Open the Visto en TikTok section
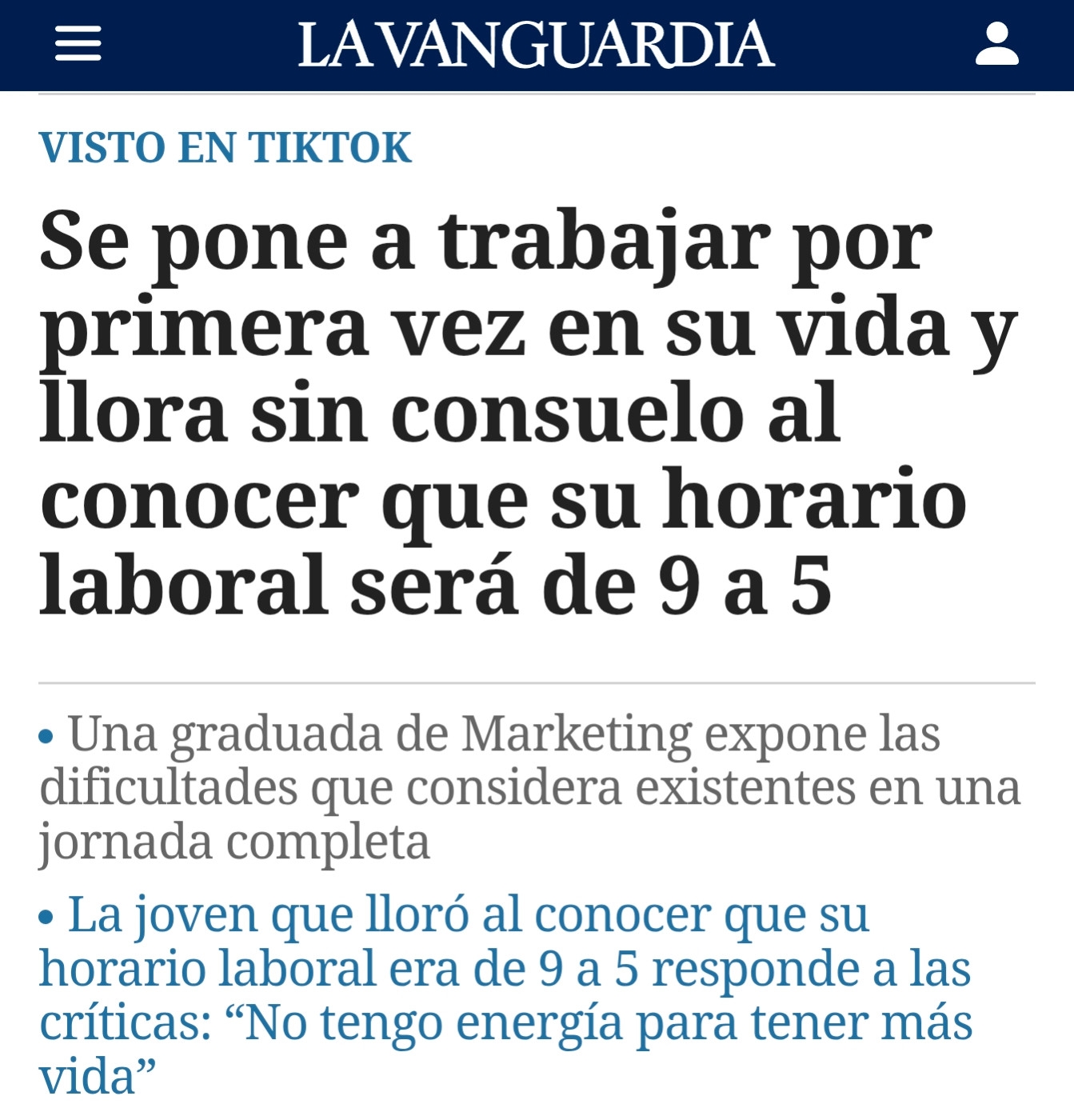The width and height of the screenshot is (1074, 1120). (226, 148)
